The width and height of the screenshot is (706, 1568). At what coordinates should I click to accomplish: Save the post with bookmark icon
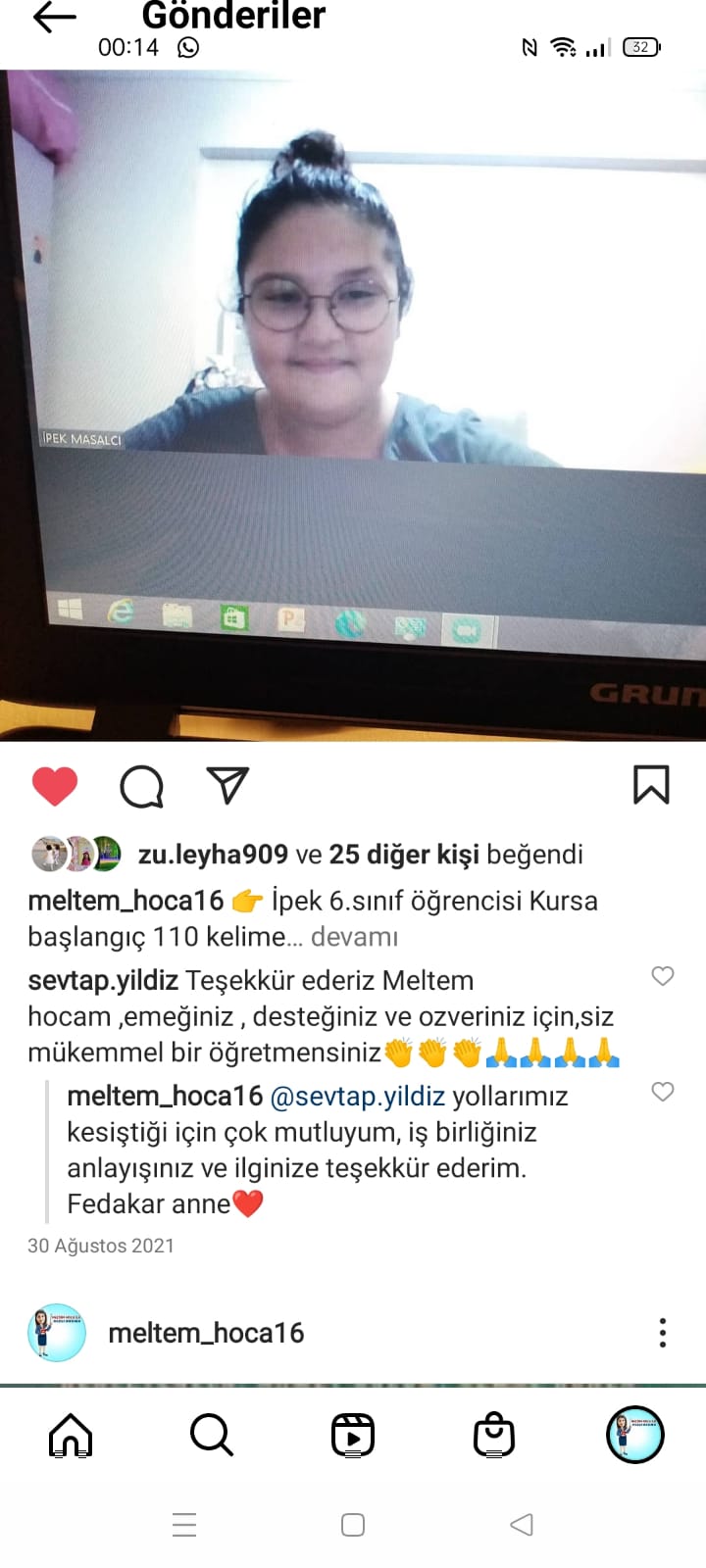tap(651, 785)
